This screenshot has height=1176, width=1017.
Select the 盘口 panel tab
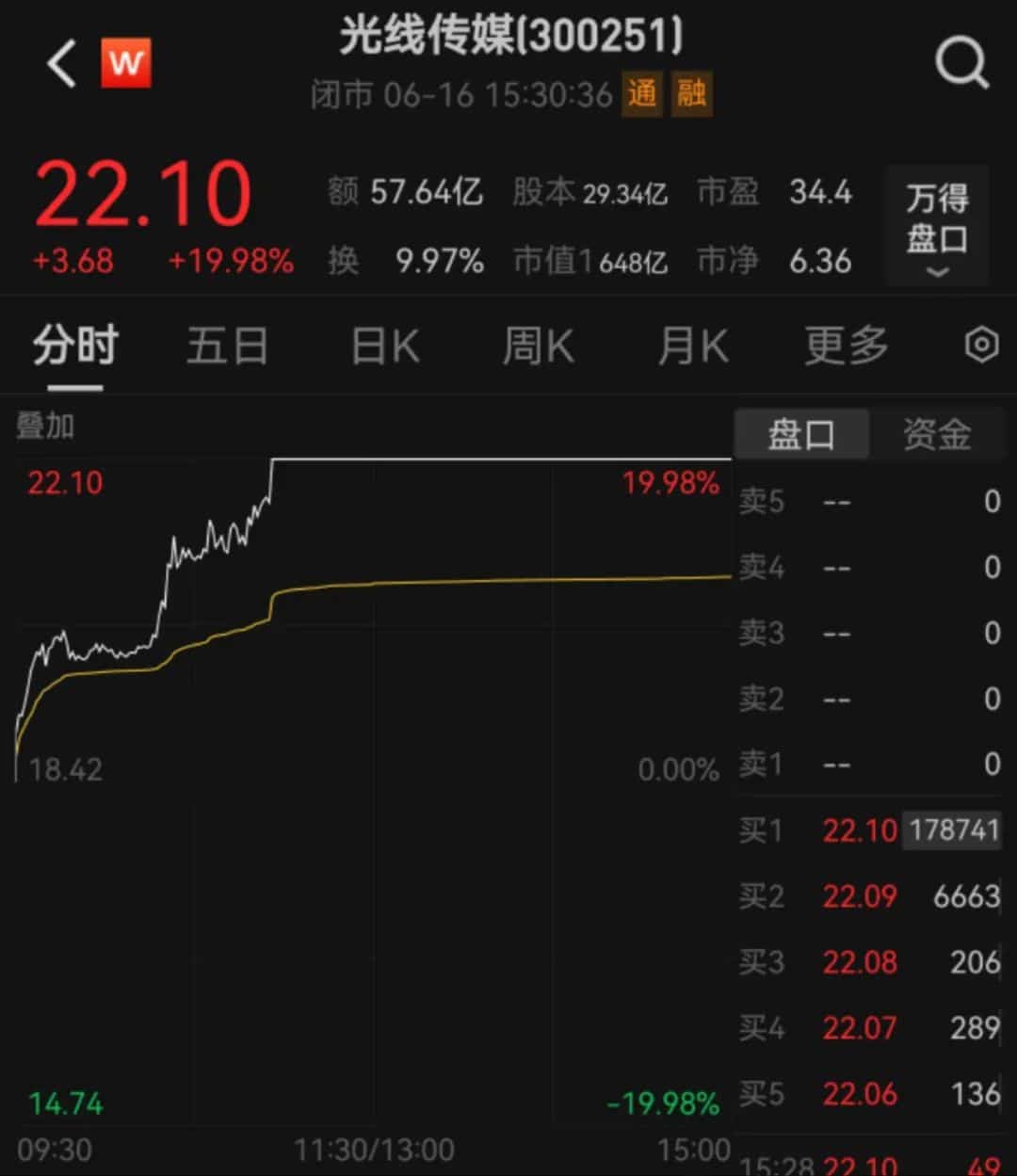(801, 435)
